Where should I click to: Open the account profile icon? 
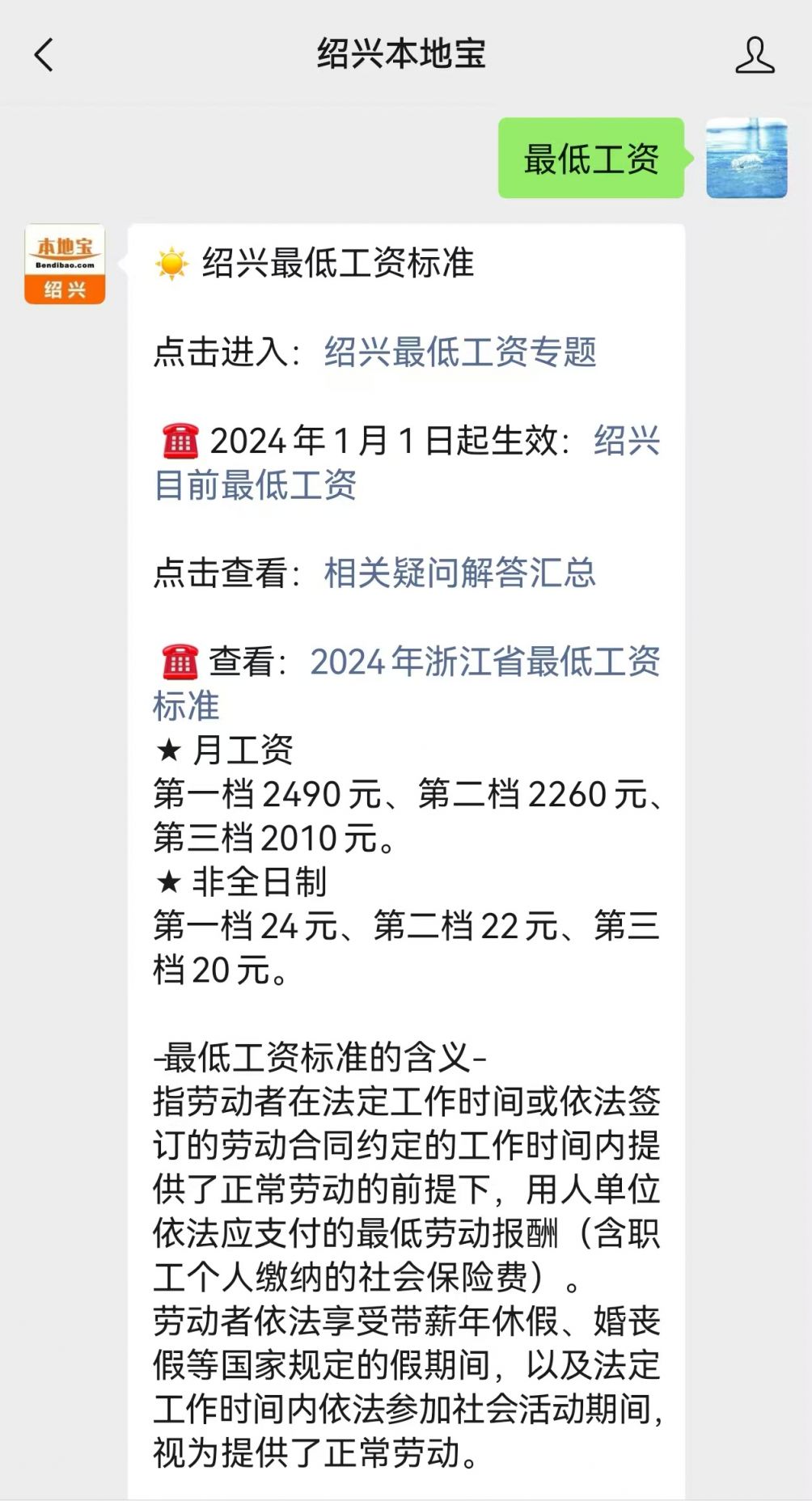click(x=754, y=55)
